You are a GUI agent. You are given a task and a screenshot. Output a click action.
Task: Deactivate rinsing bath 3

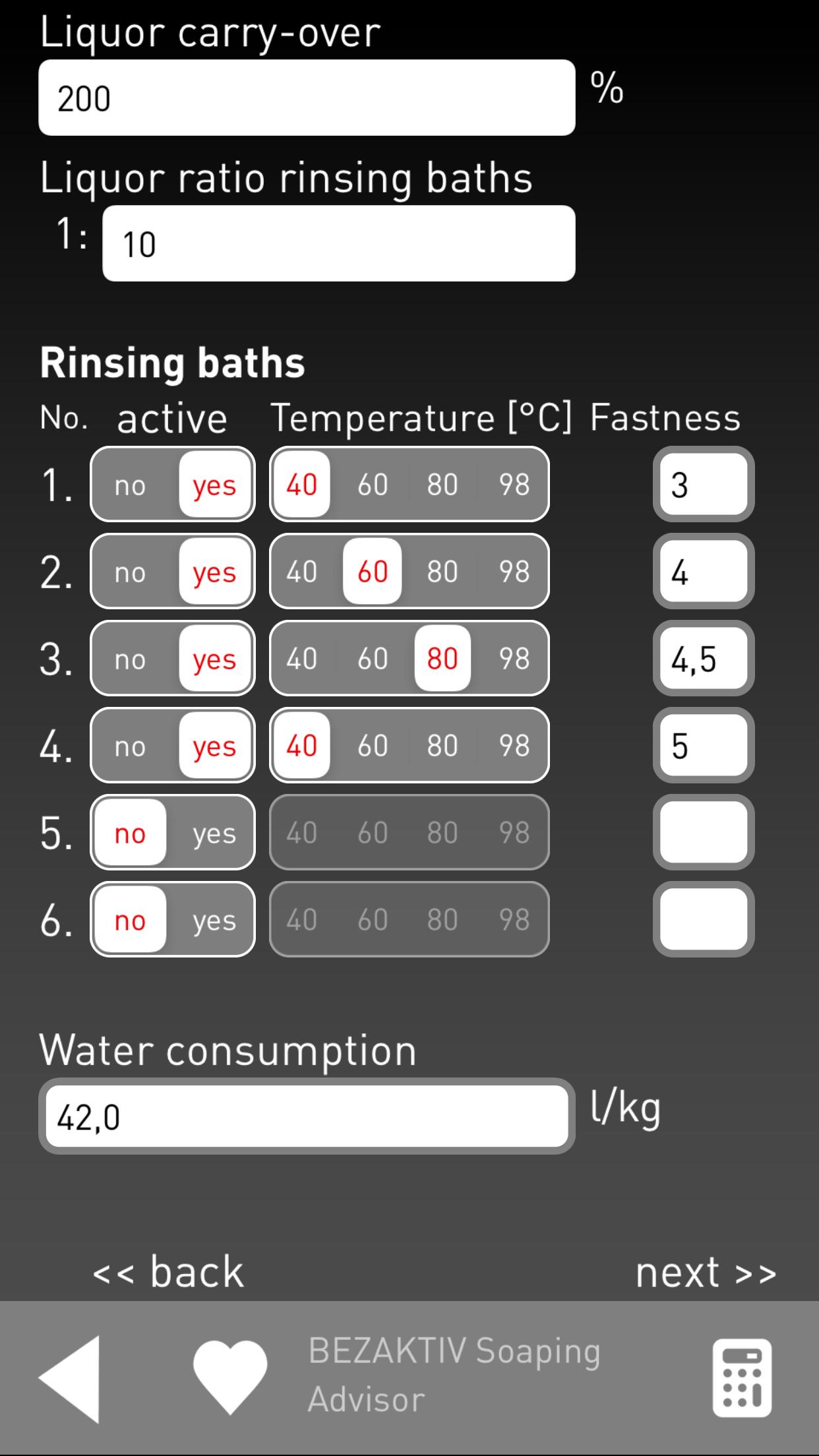[x=130, y=659]
